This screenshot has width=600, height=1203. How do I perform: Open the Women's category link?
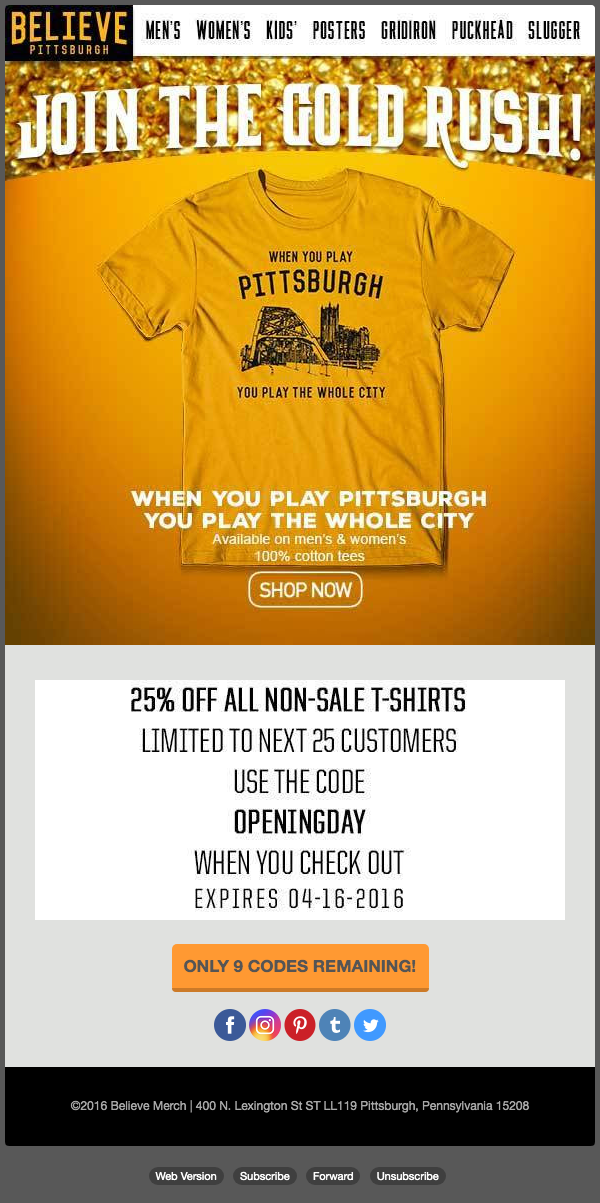(223, 31)
